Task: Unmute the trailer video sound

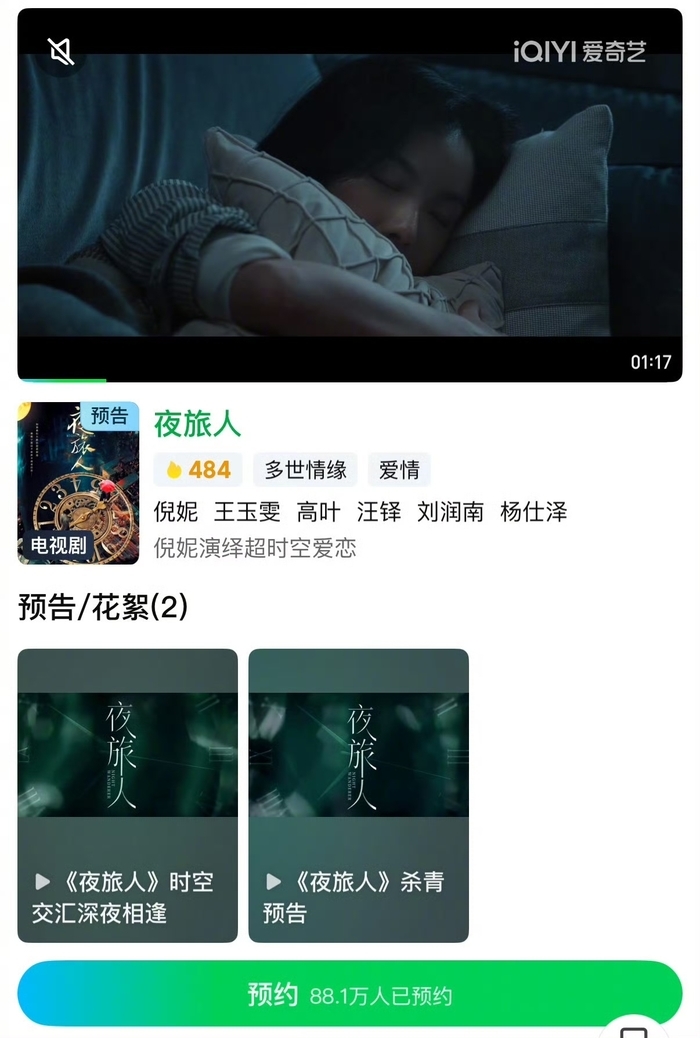Action: [x=62, y=50]
